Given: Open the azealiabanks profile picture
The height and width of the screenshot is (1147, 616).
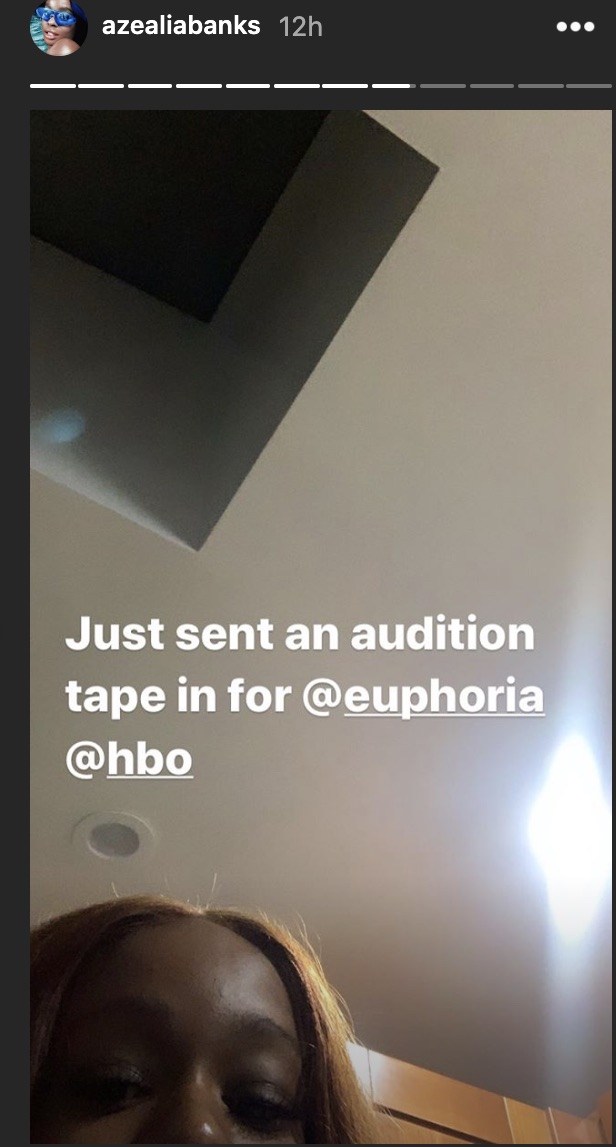Looking at the screenshot, I should 58,26.
